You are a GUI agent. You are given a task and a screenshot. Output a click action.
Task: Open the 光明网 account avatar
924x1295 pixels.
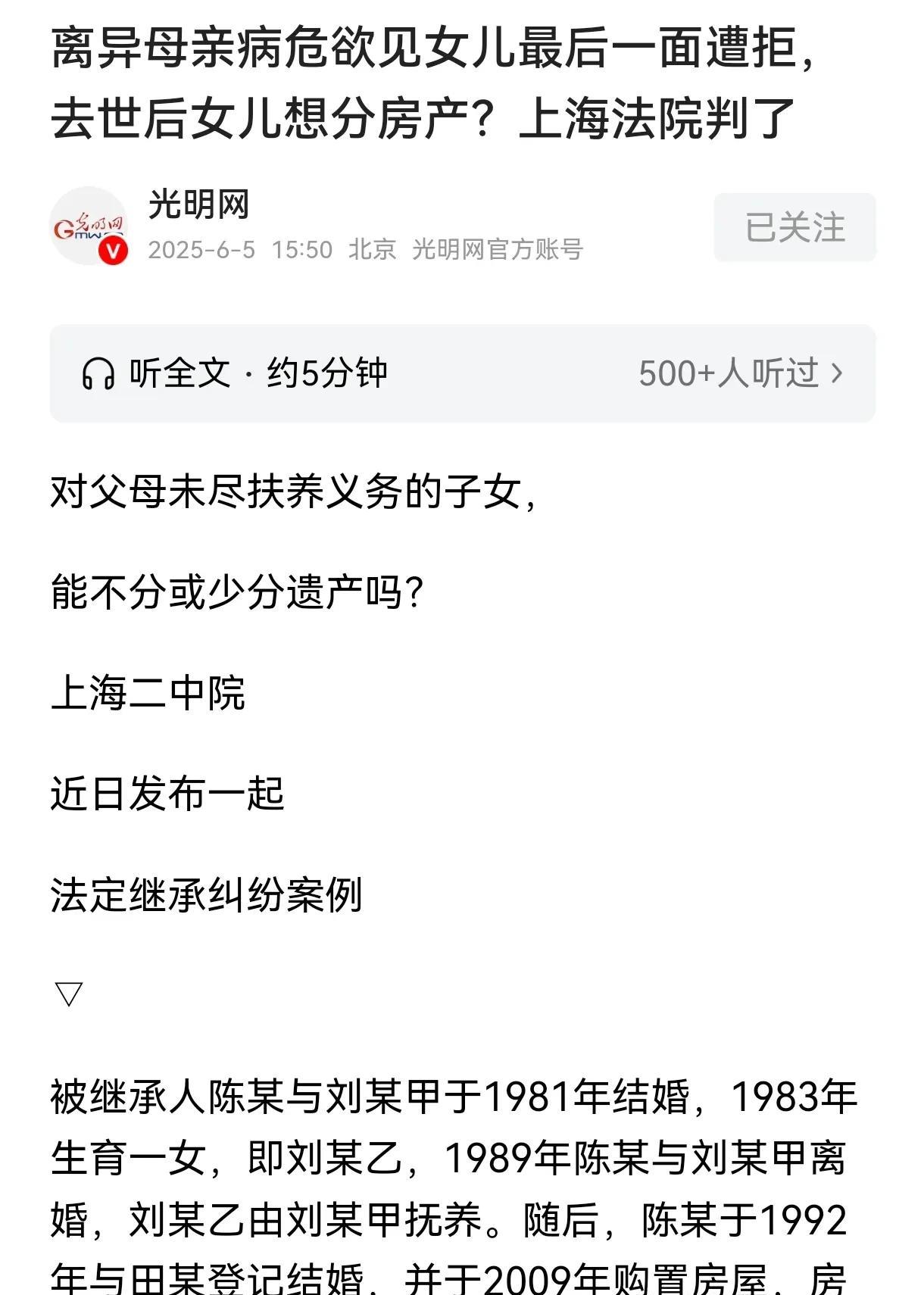(x=89, y=226)
